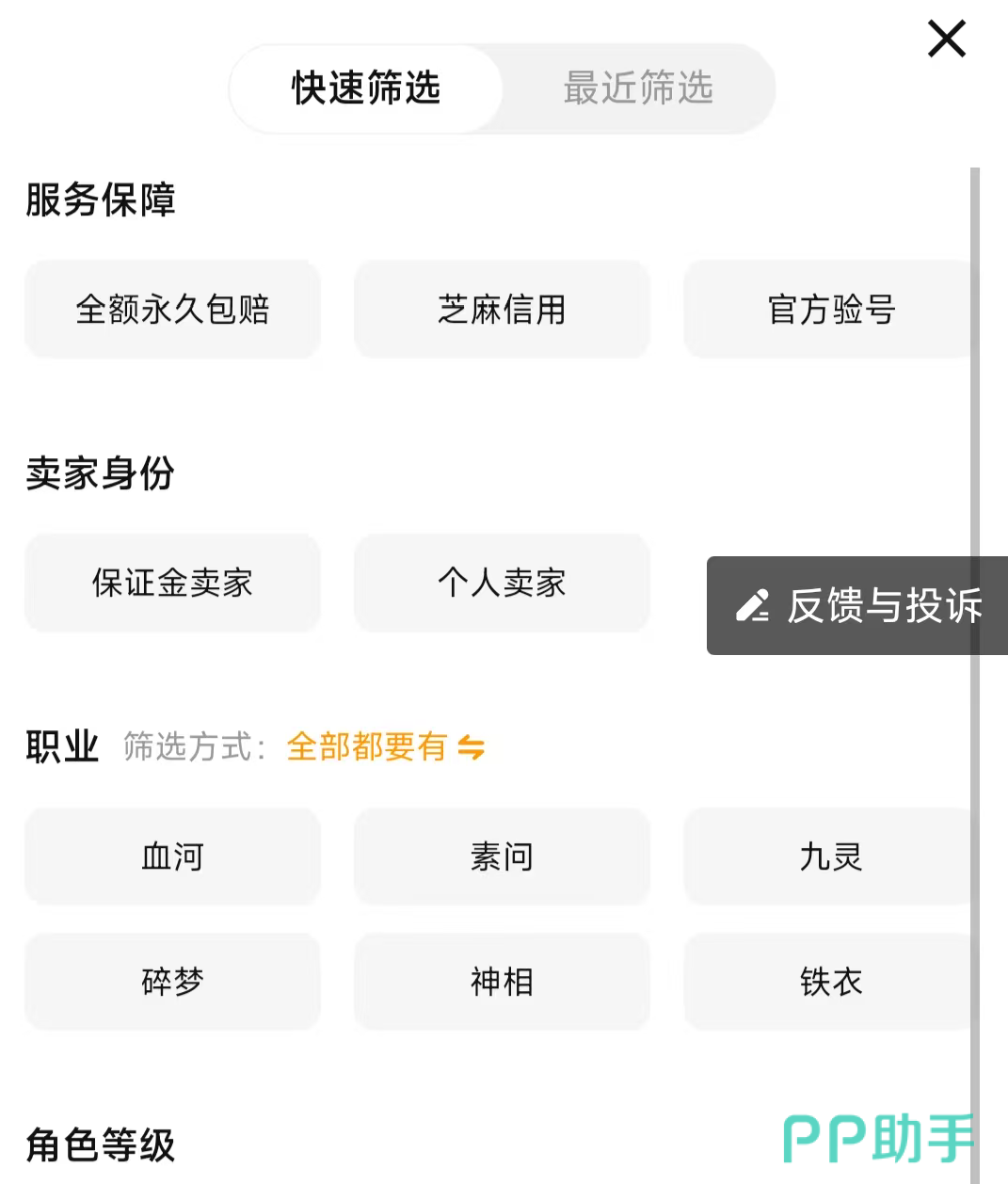The width and height of the screenshot is (1008, 1184).
Task: Filter by 保证金卖家
Action: [172, 583]
